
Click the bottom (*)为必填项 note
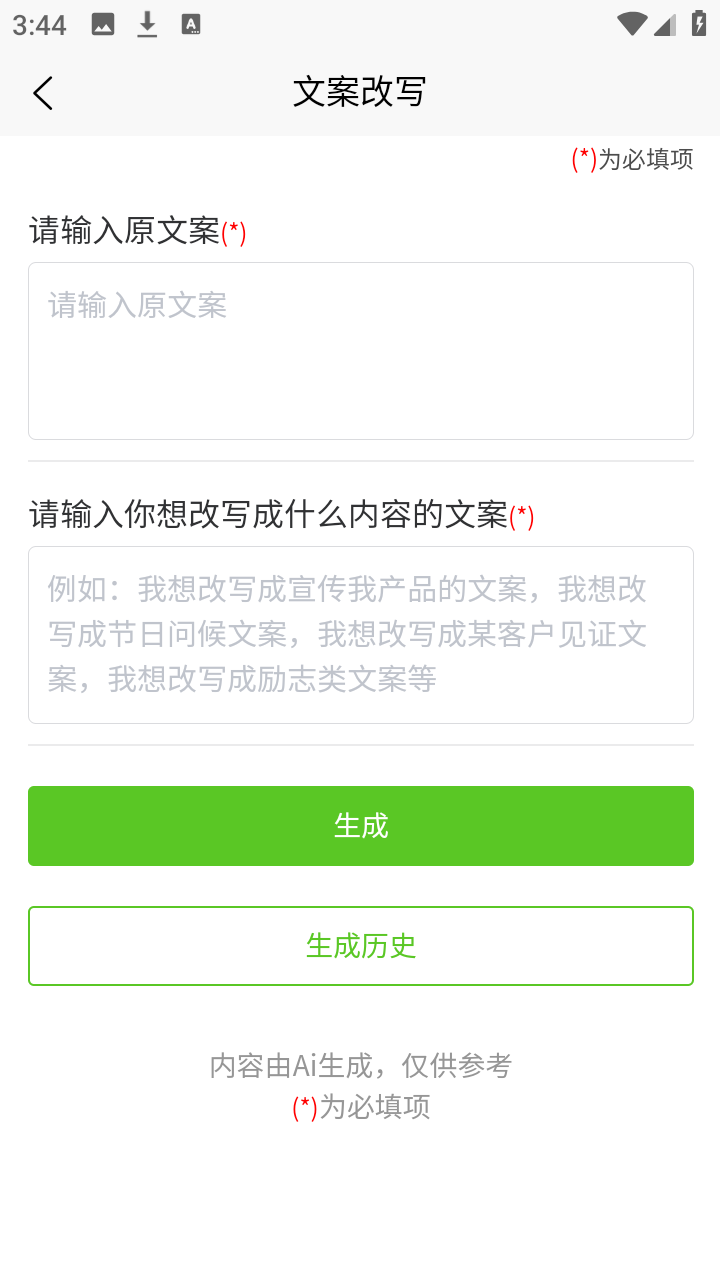coord(360,1107)
